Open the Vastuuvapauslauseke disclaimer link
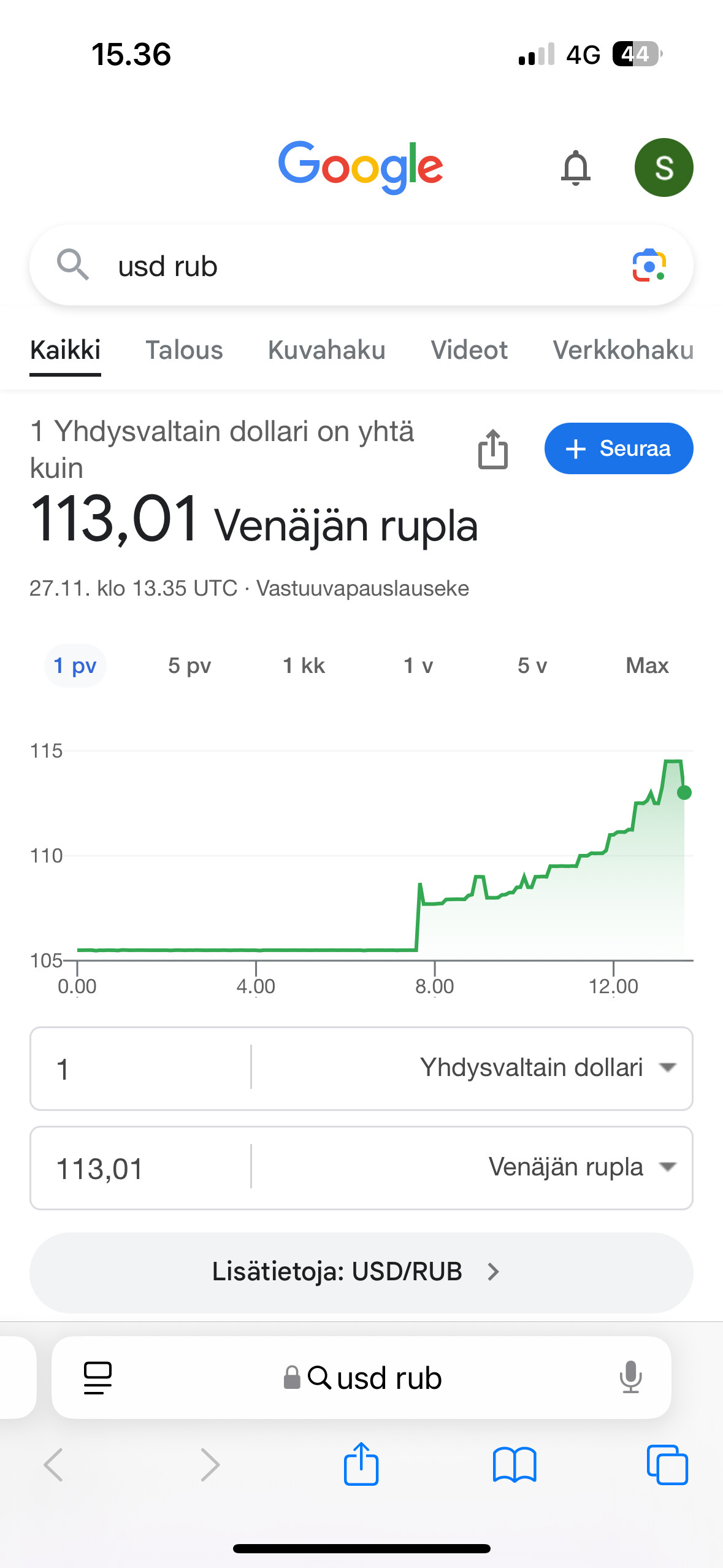Screen dimensions: 723x1568 coord(362,588)
